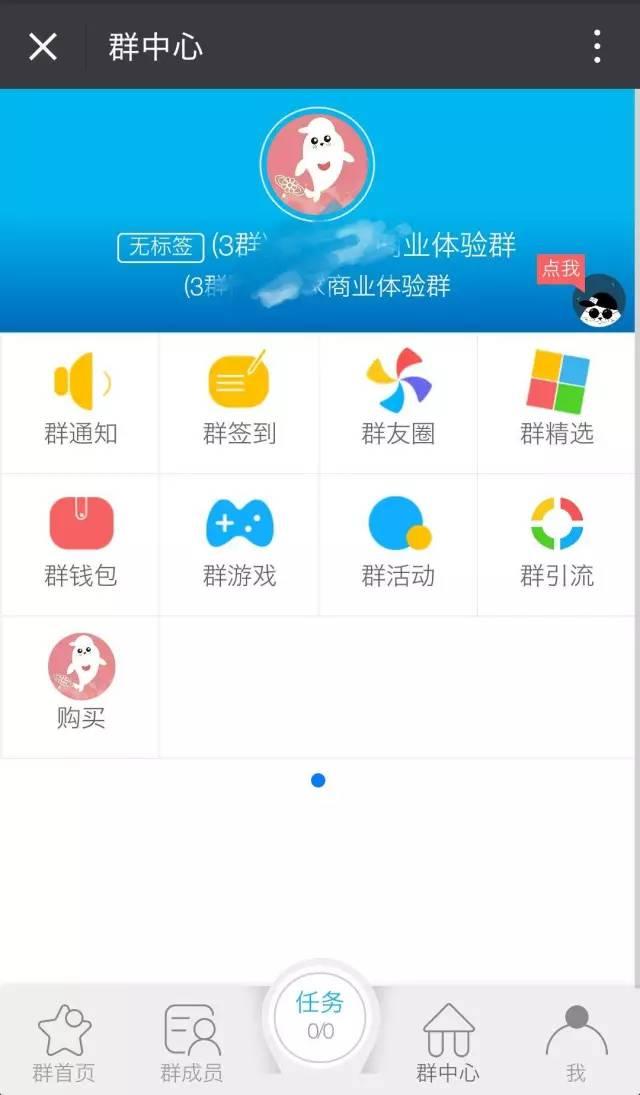Open 群钱包 wallet

click(80, 544)
